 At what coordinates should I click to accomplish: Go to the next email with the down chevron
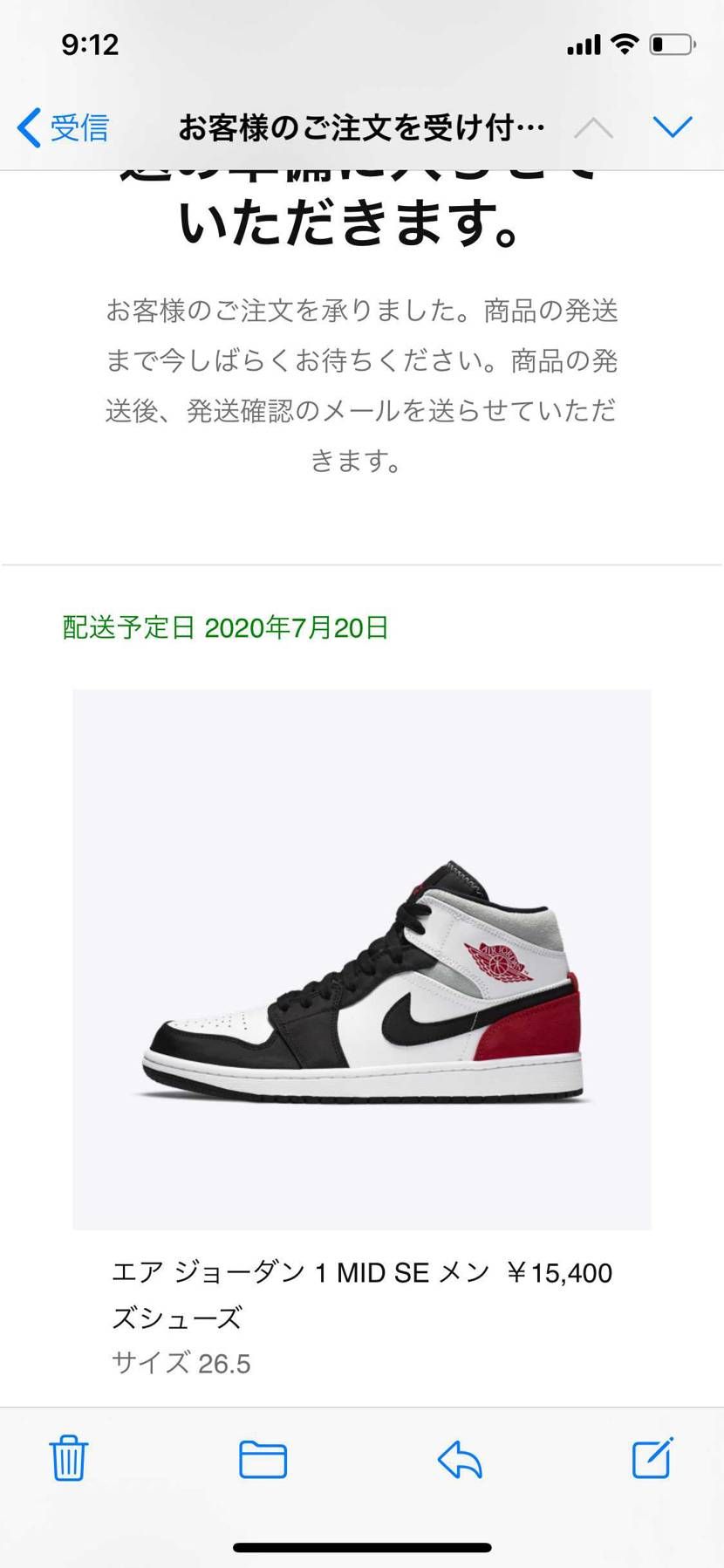click(x=673, y=127)
